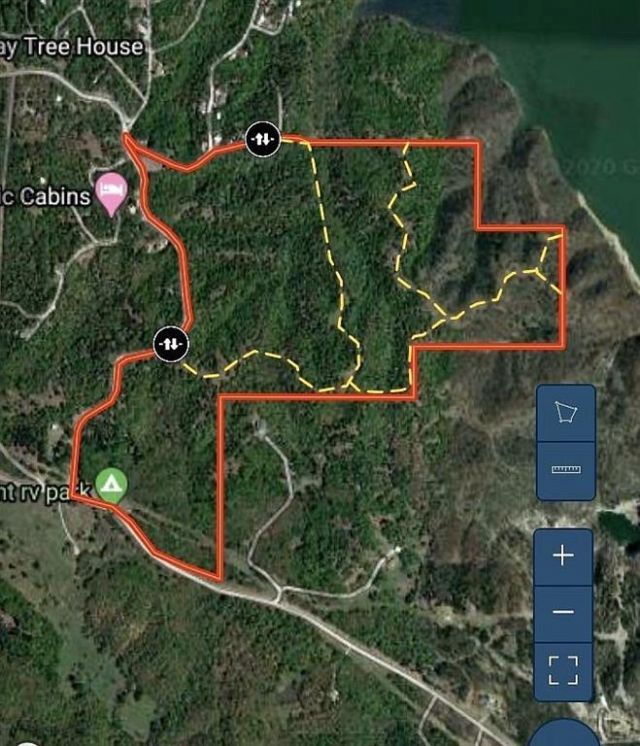Select the polygon area drawing tool
Screen dimensions: 640x746
point(566,412)
